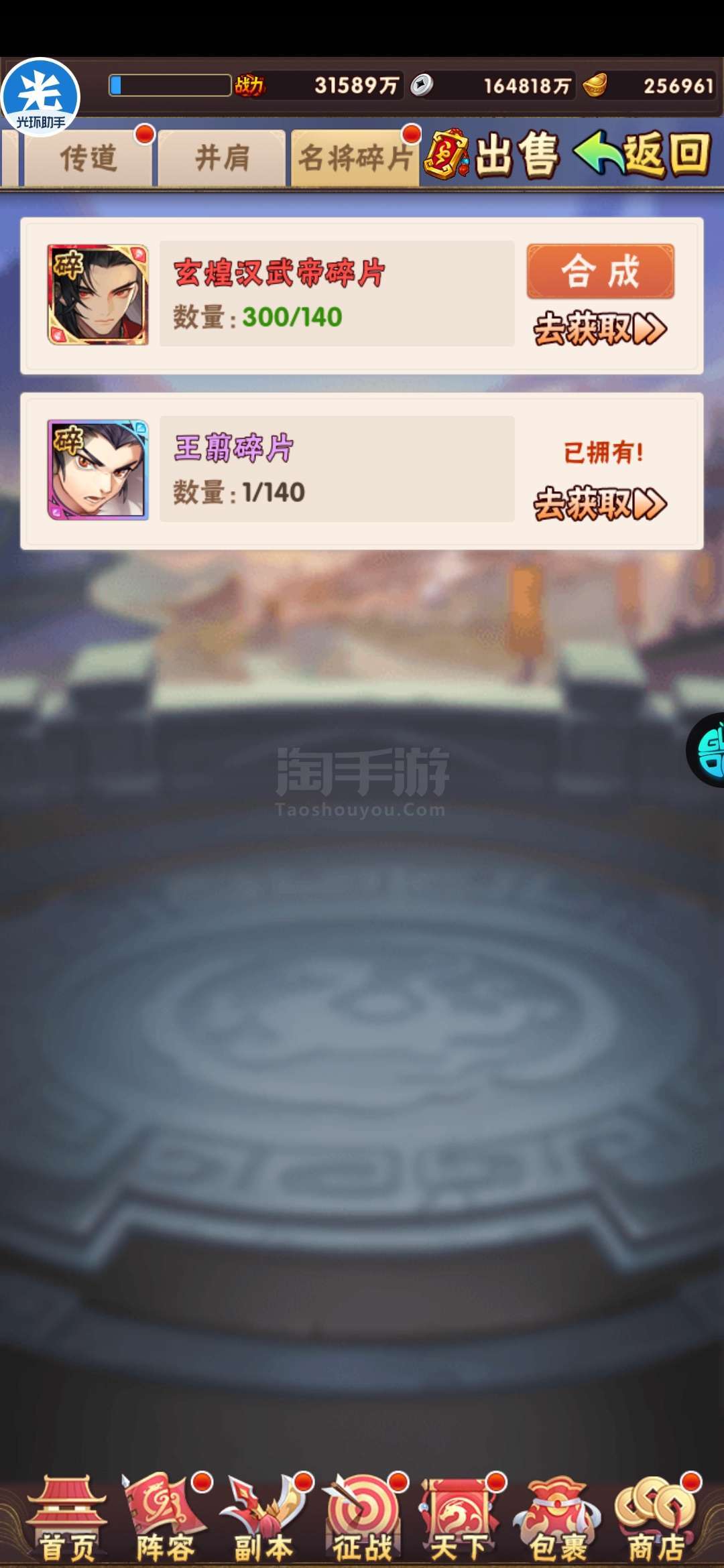This screenshot has height=1568, width=724.
Task: Tap 合成 for 玄煌汉武帝碎片
Action: click(x=600, y=271)
